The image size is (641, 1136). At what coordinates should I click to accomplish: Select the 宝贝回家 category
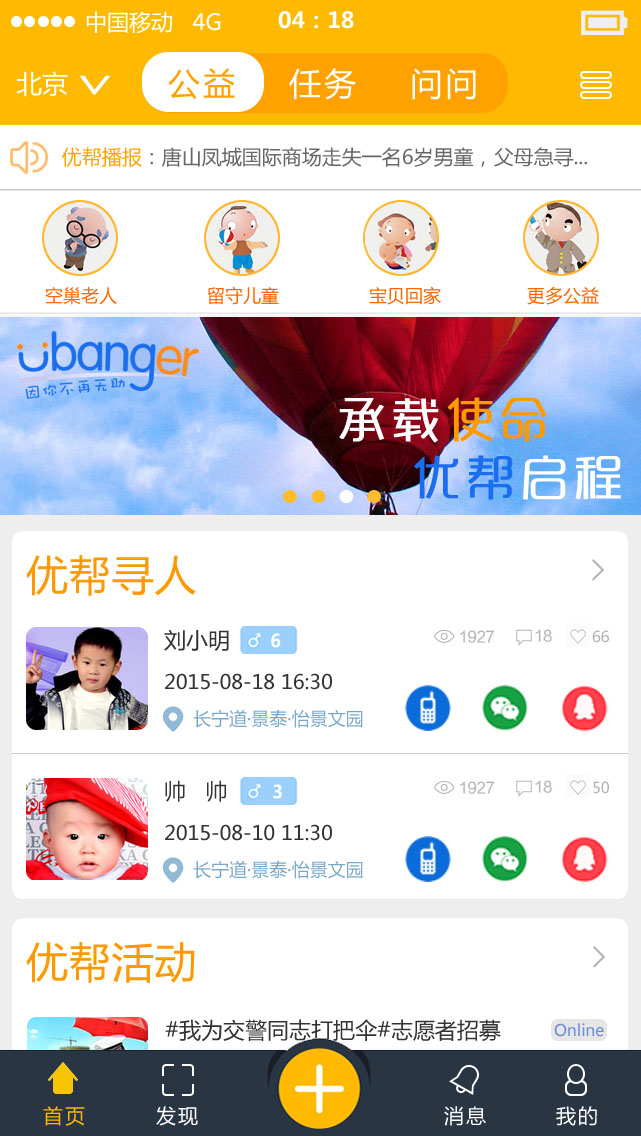pos(403,251)
